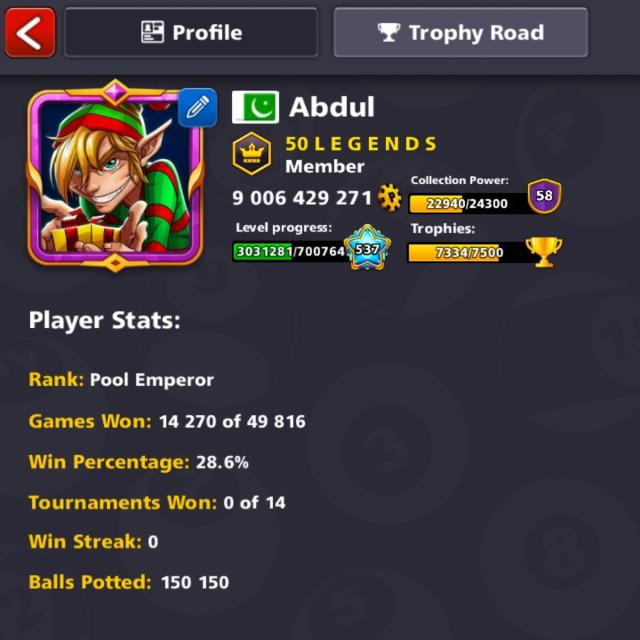
Task: Tap the settings gear beside player ID
Action: (x=389, y=197)
